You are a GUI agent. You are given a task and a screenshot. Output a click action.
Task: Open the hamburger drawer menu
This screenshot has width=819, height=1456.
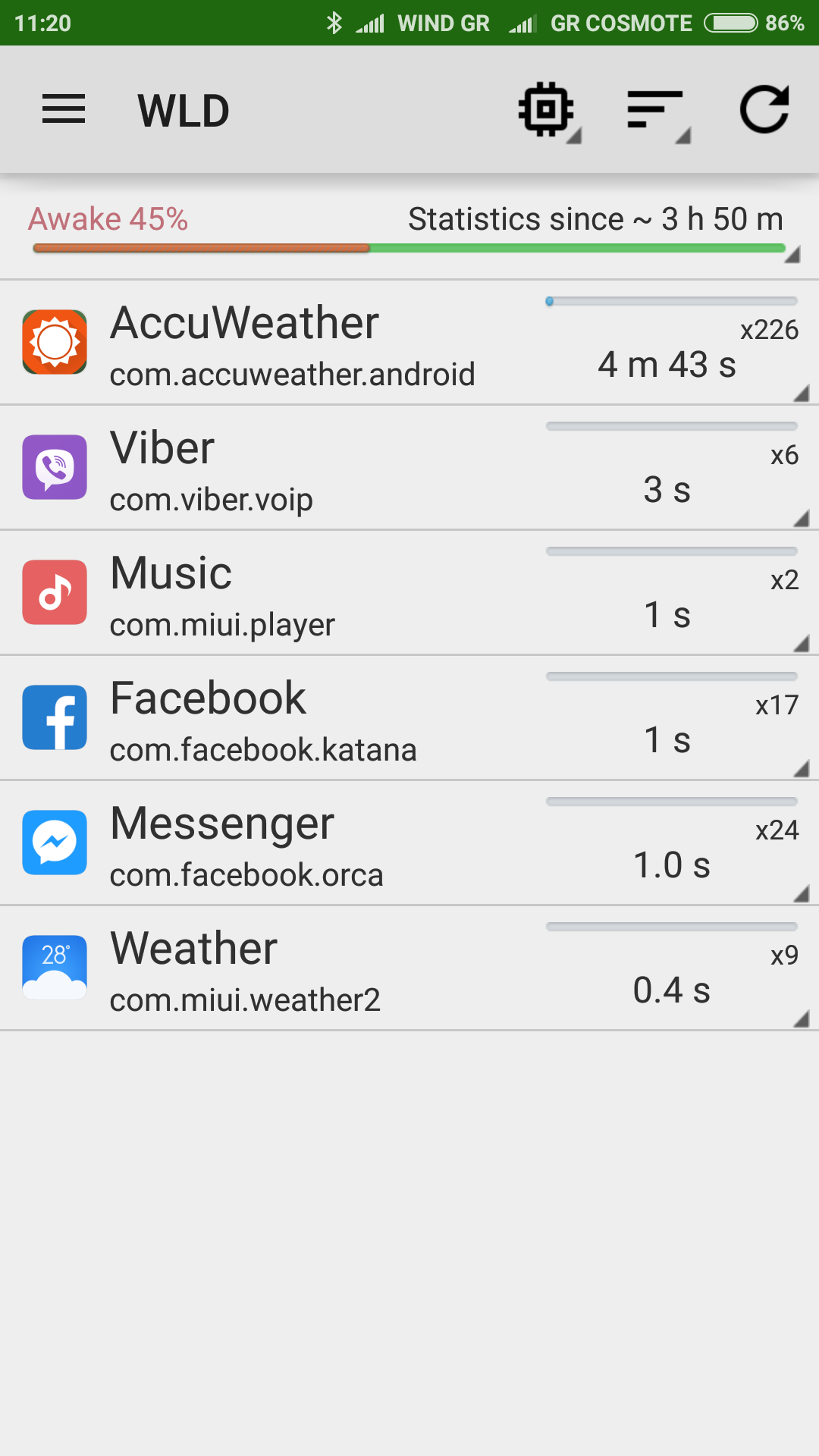point(64,110)
